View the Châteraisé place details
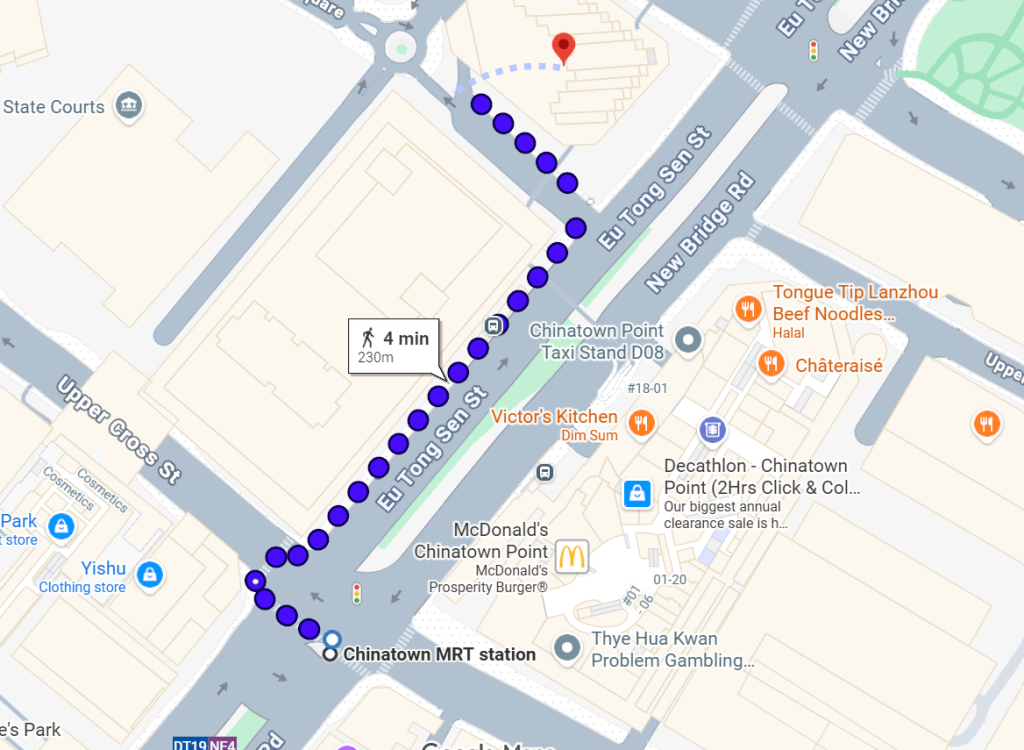This screenshot has width=1024, height=750. coord(770,363)
